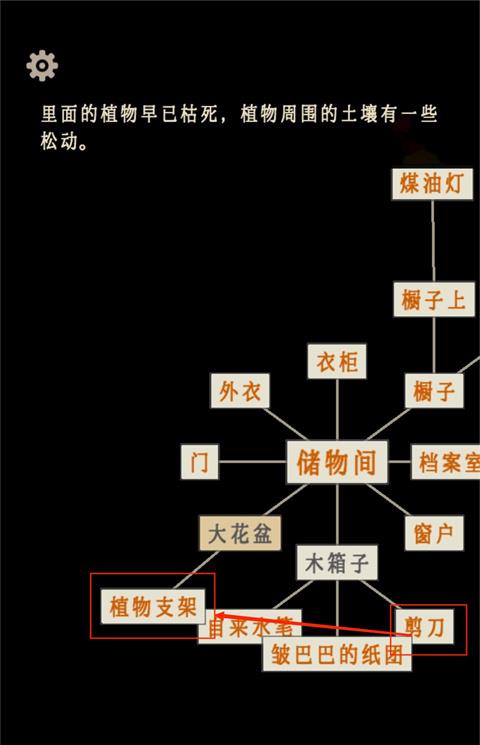Select the 皱巴巴的纸团 node

tap(337, 654)
